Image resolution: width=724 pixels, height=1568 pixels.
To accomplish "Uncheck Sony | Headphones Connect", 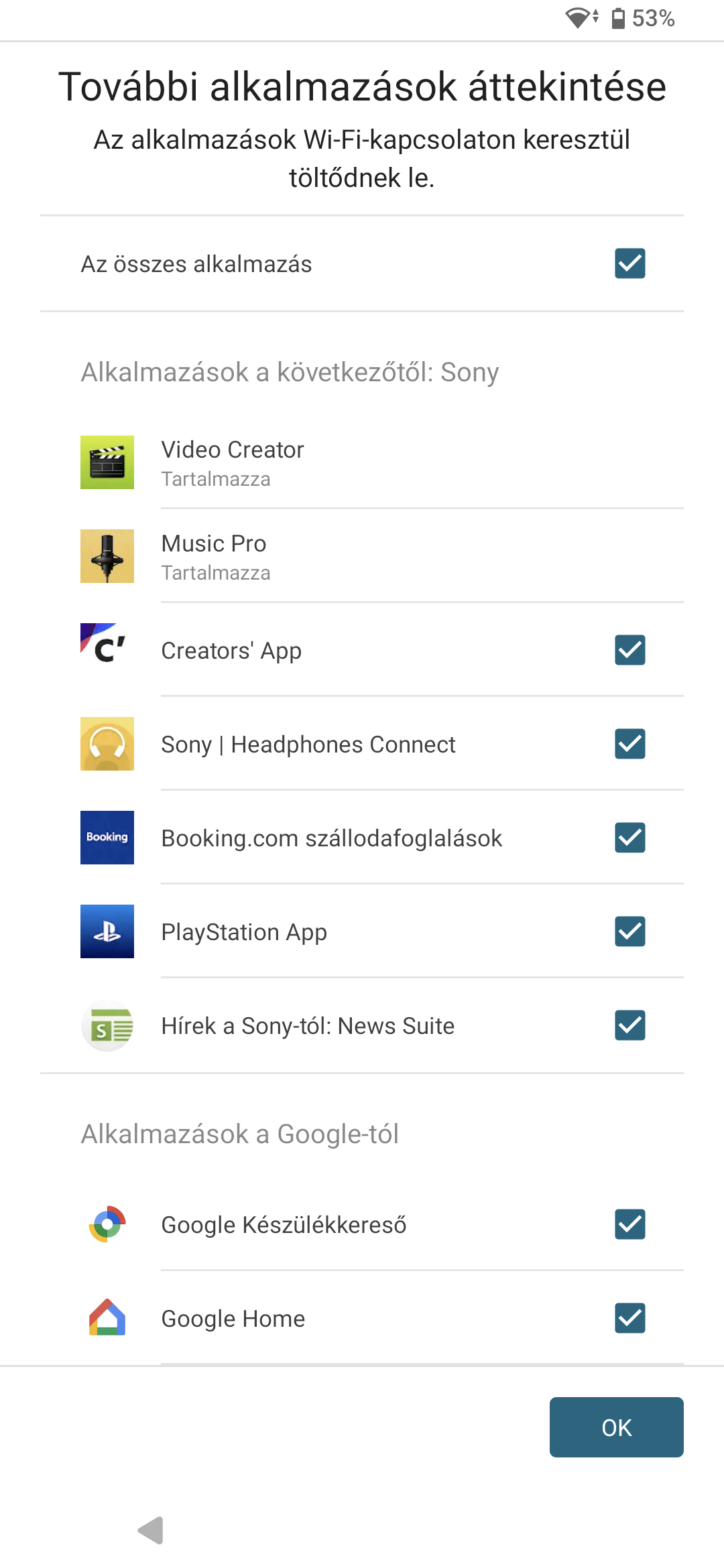I will 629,744.
